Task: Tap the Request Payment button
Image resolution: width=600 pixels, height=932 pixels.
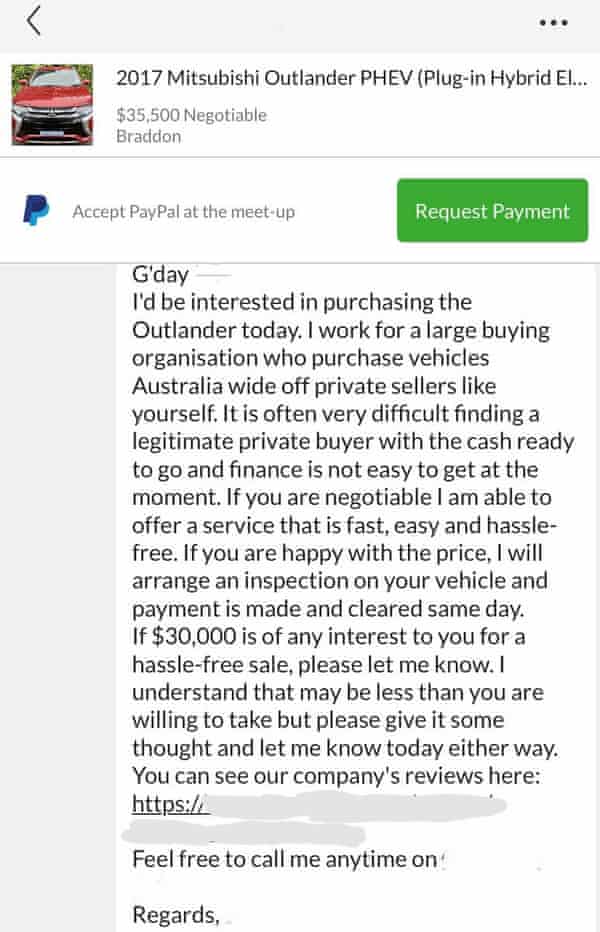Action: (492, 211)
